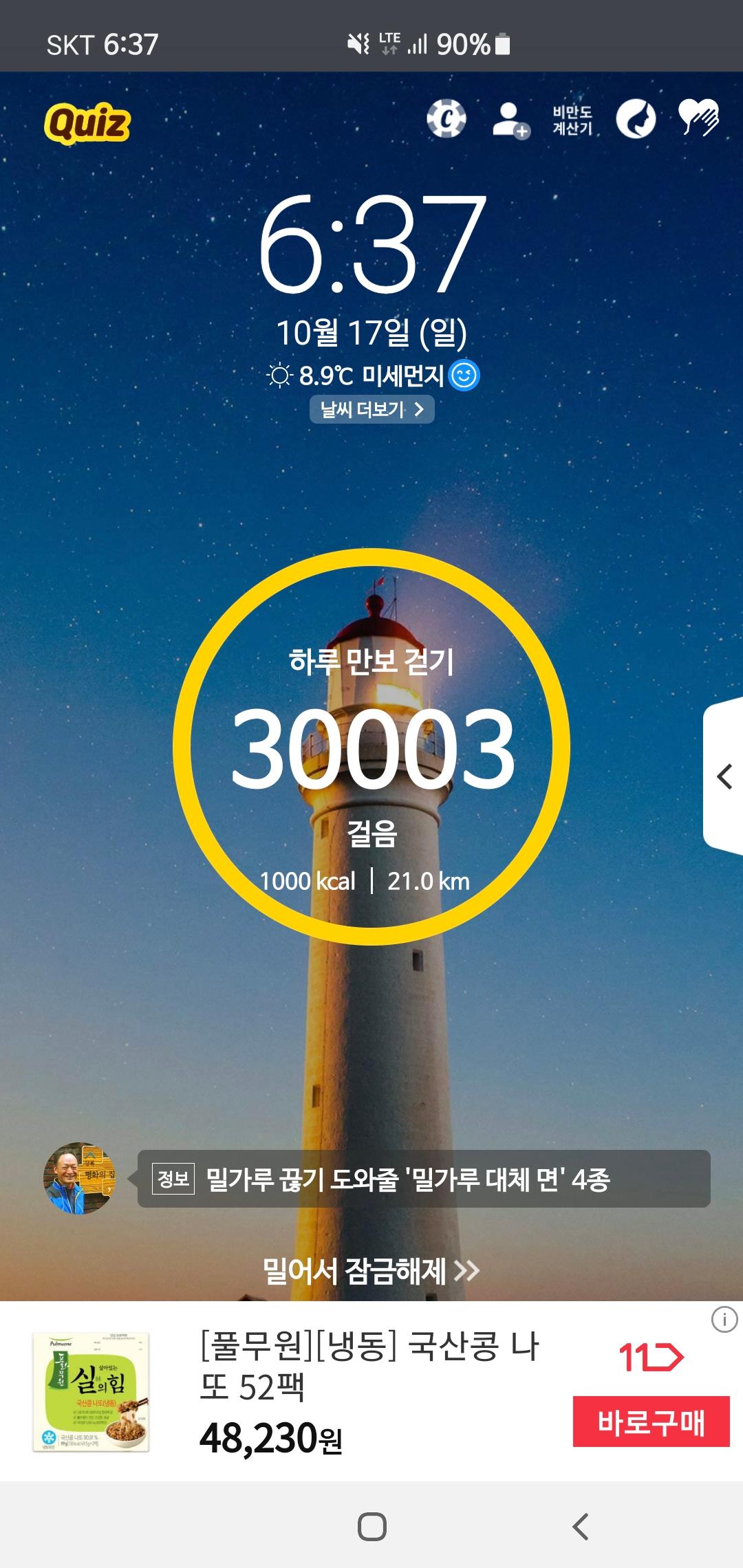Open 날씨 더보기 weather details
Viewport: 743px width, 1568px height.
pyautogui.click(x=371, y=410)
